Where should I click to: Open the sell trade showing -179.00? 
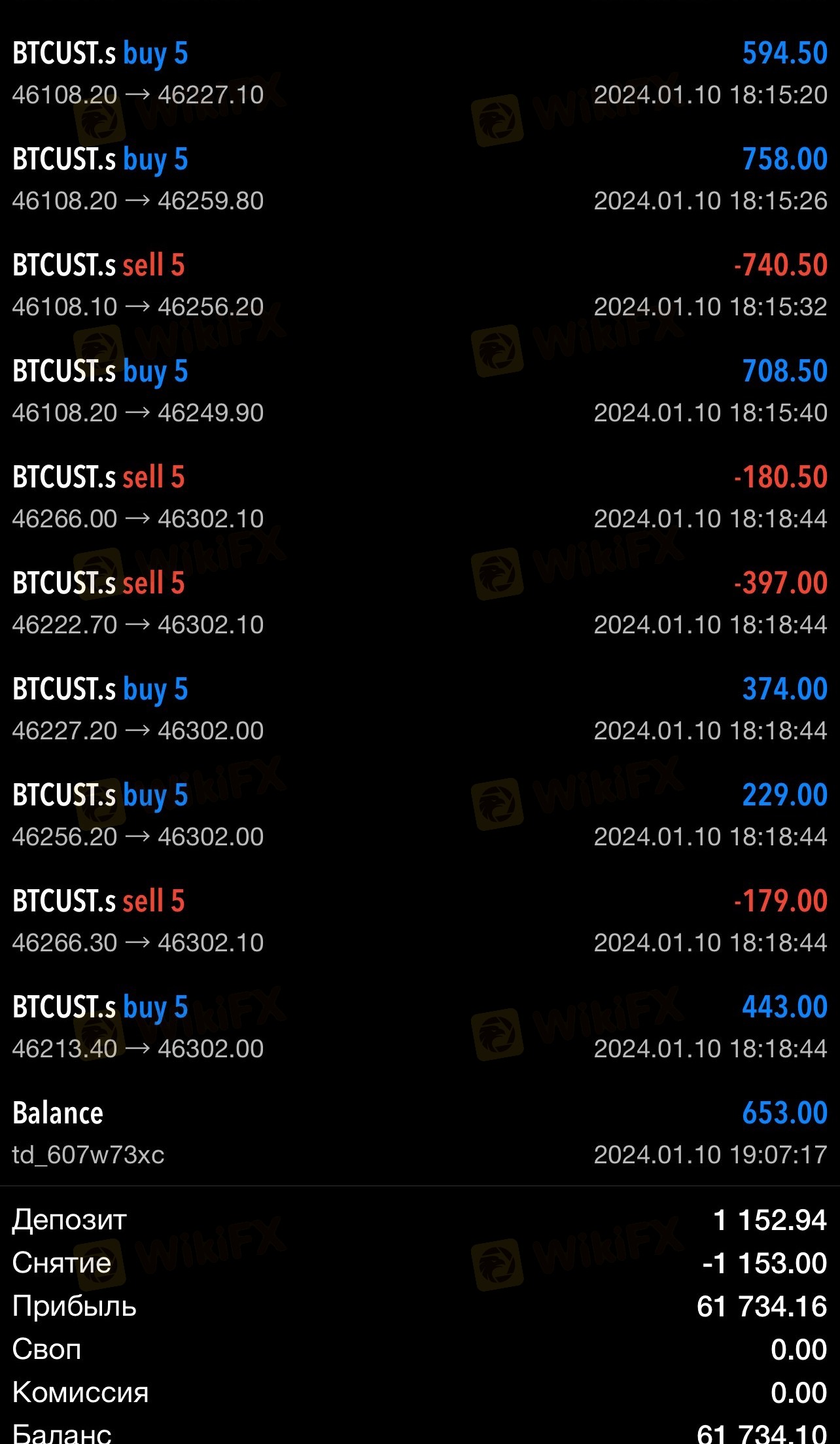tap(420, 921)
